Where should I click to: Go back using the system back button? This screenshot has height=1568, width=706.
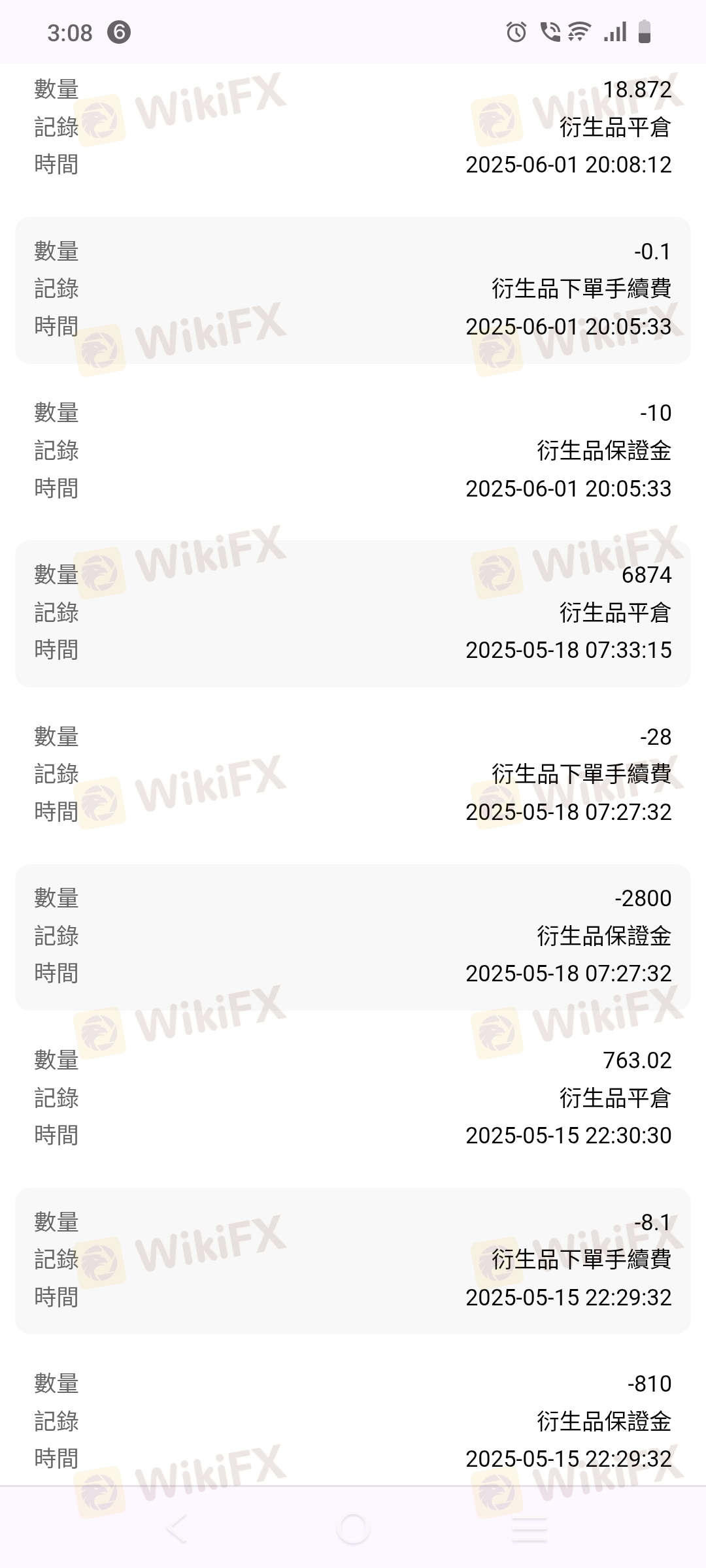point(176,1529)
